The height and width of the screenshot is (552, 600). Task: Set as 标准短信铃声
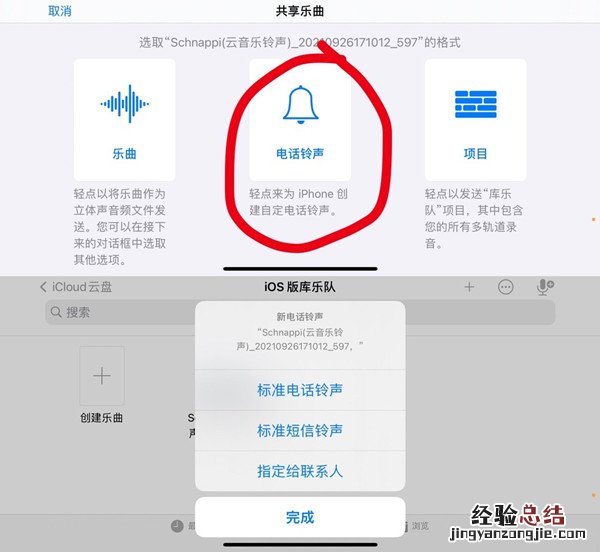[x=300, y=430]
